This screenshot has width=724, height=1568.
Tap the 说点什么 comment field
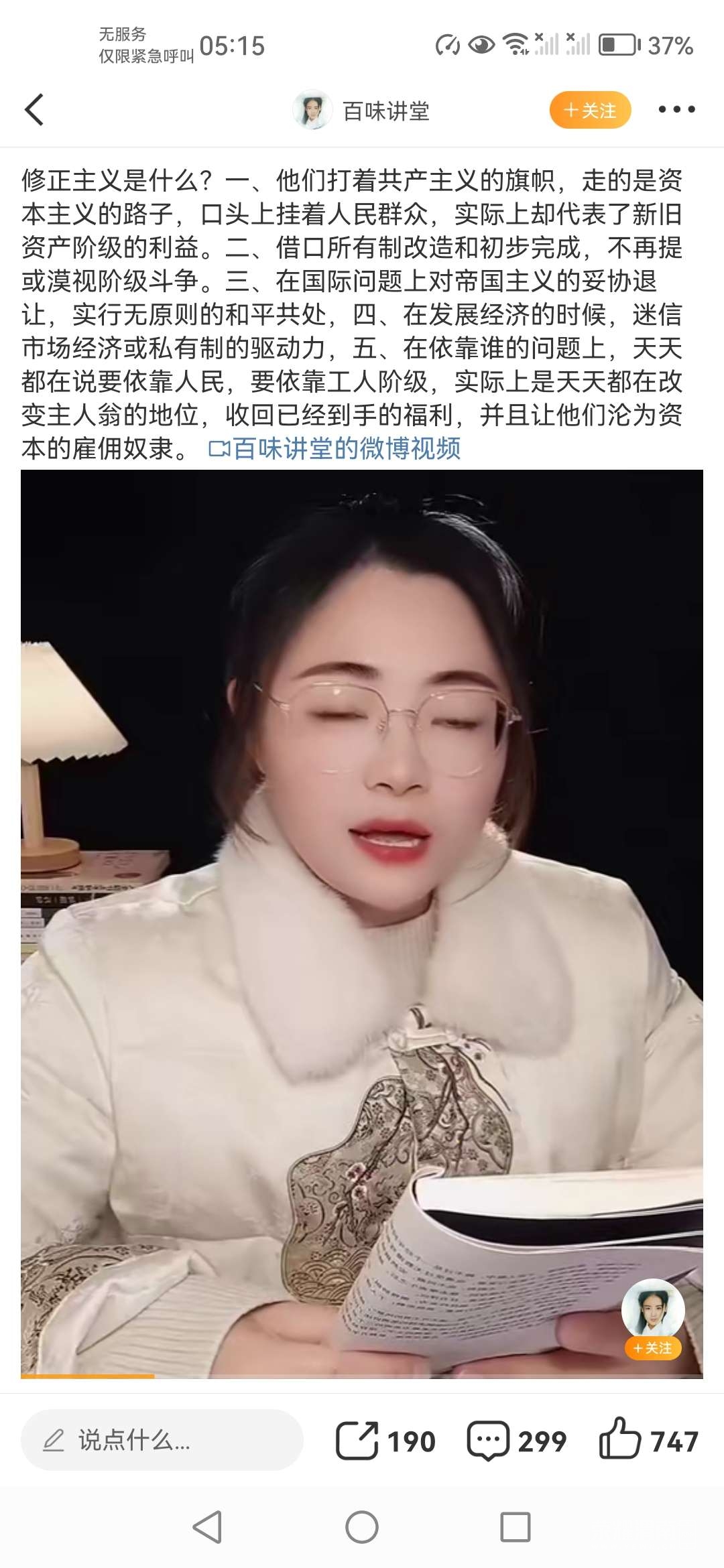coord(162,1440)
